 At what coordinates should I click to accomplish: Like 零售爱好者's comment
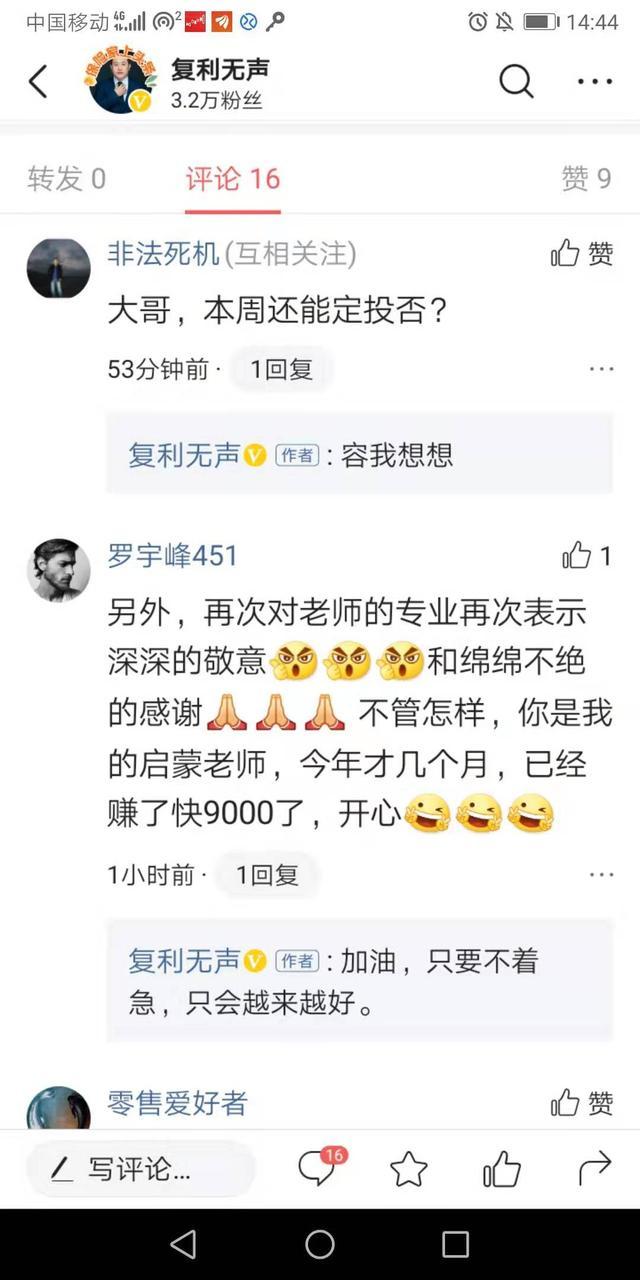tap(581, 1103)
